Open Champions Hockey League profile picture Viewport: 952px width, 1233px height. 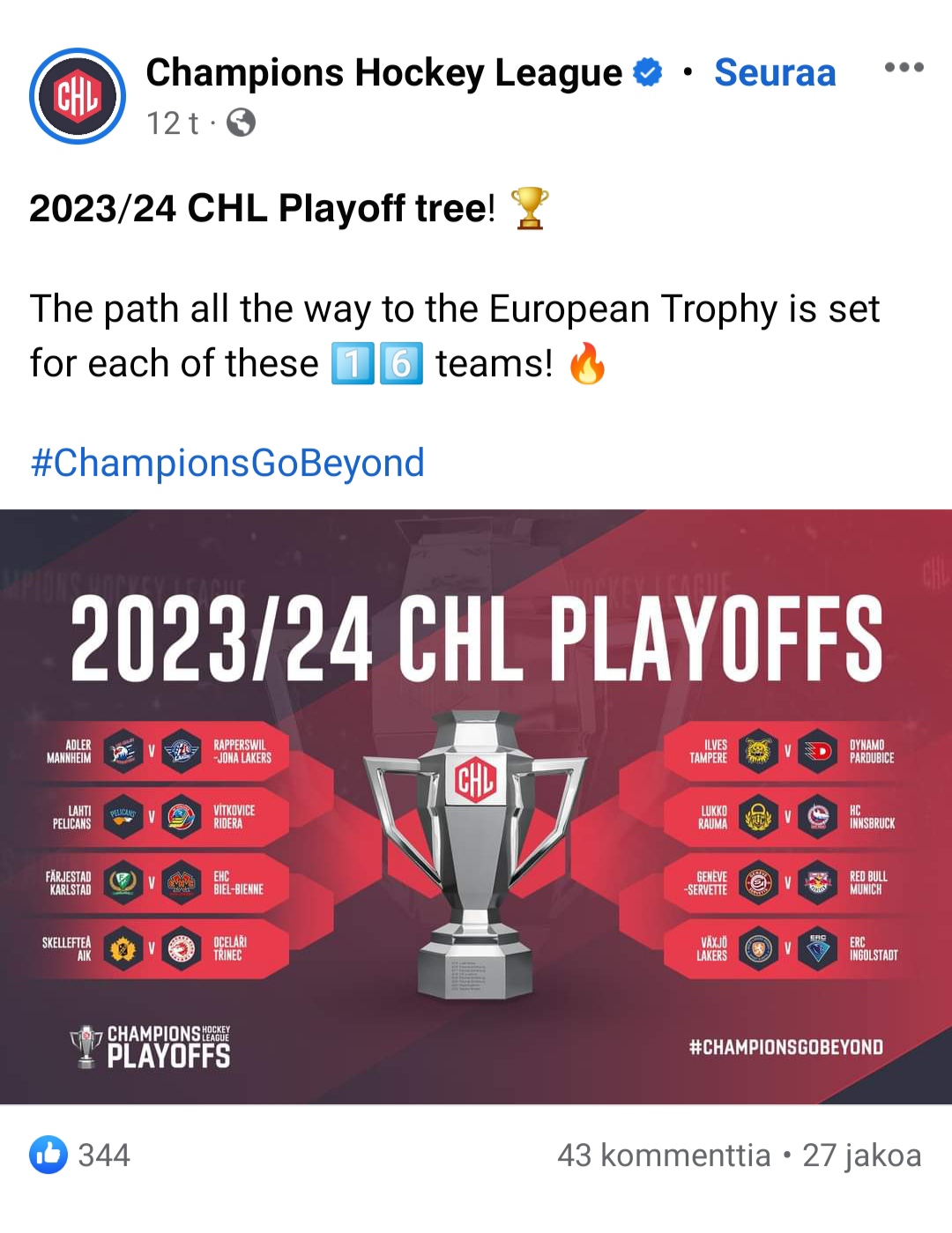[78, 96]
